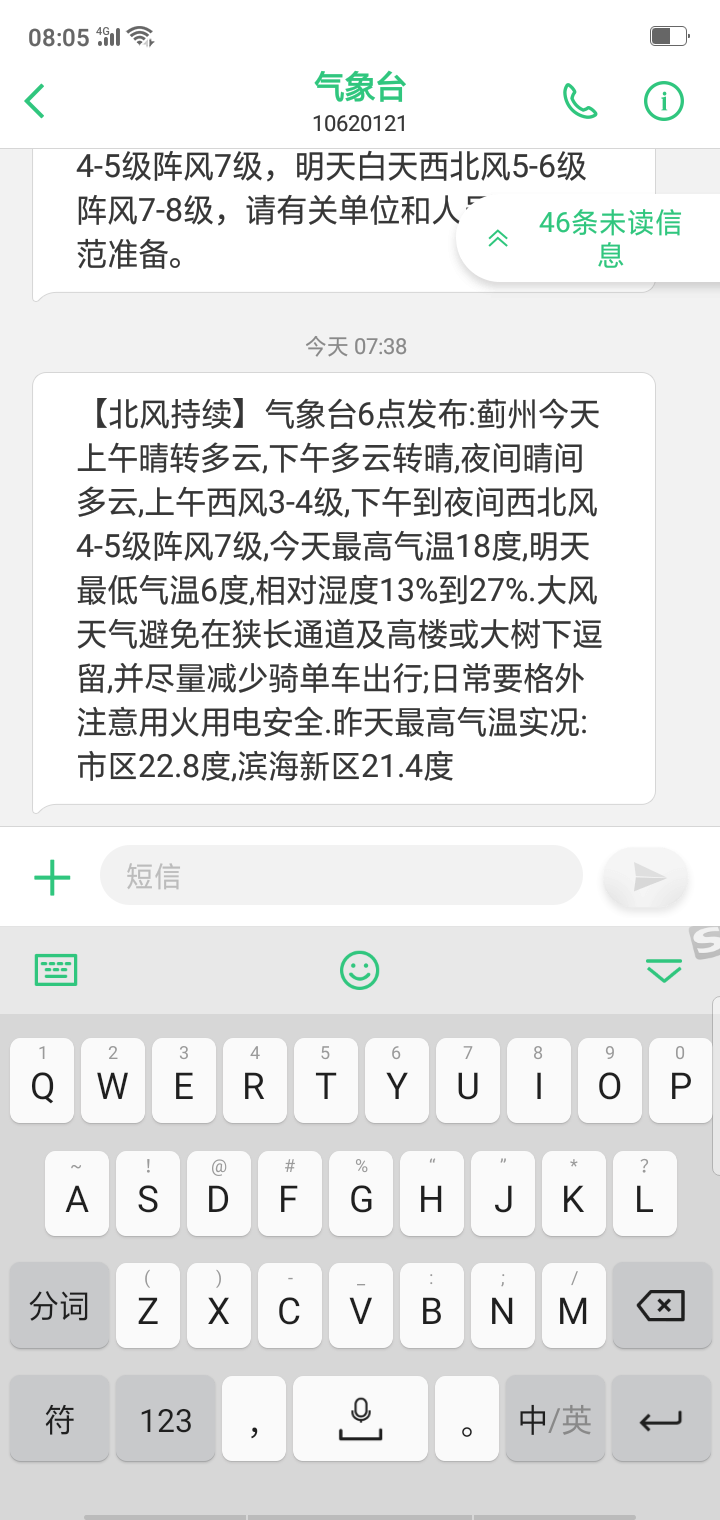Open the keyboard settings icon
Image resolution: width=720 pixels, height=1520 pixels.
click(56, 969)
